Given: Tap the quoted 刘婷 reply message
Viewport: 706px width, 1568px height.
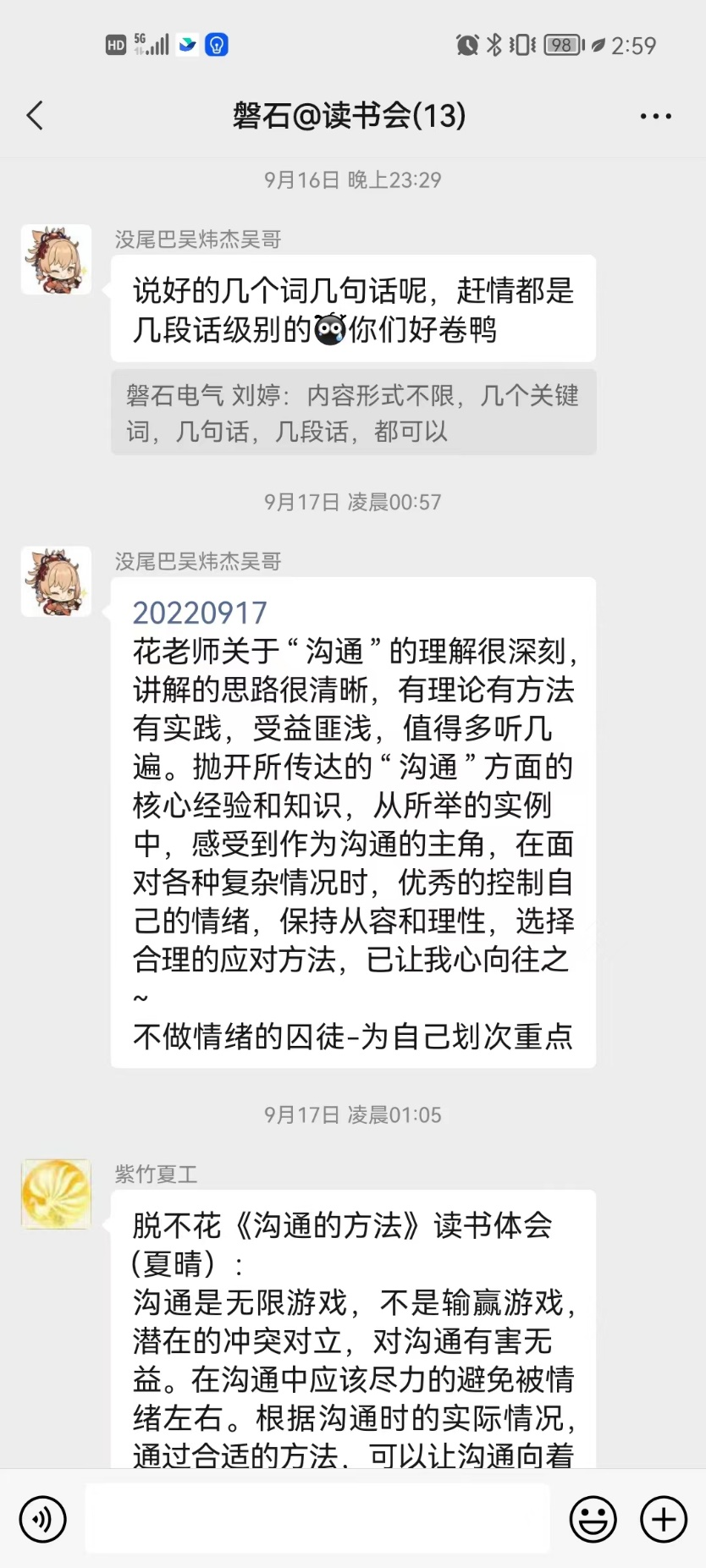Looking at the screenshot, I should pos(352,412).
